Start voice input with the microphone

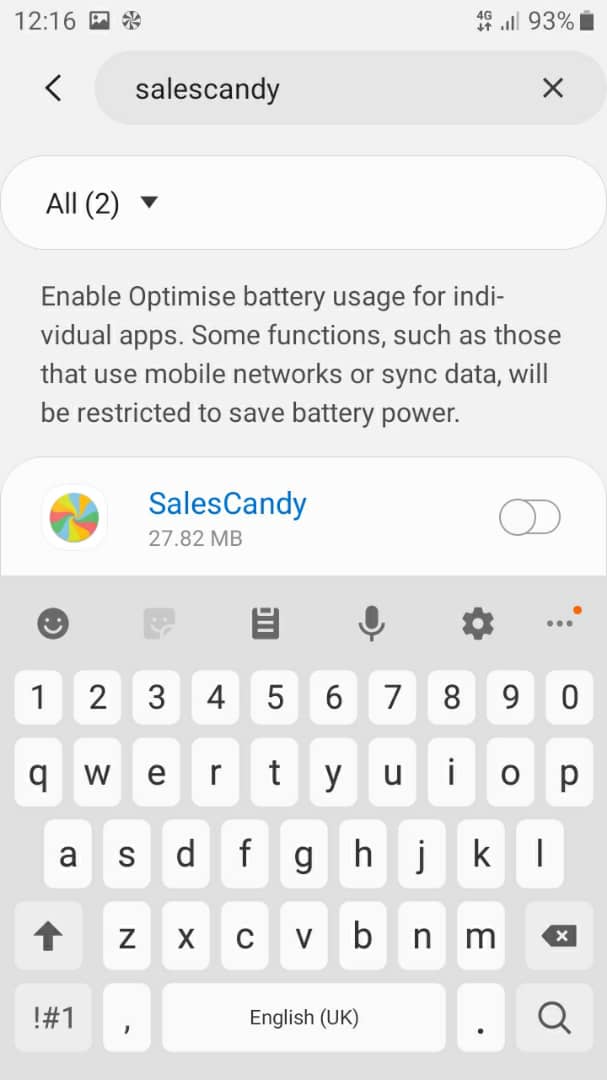[x=371, y=623]
